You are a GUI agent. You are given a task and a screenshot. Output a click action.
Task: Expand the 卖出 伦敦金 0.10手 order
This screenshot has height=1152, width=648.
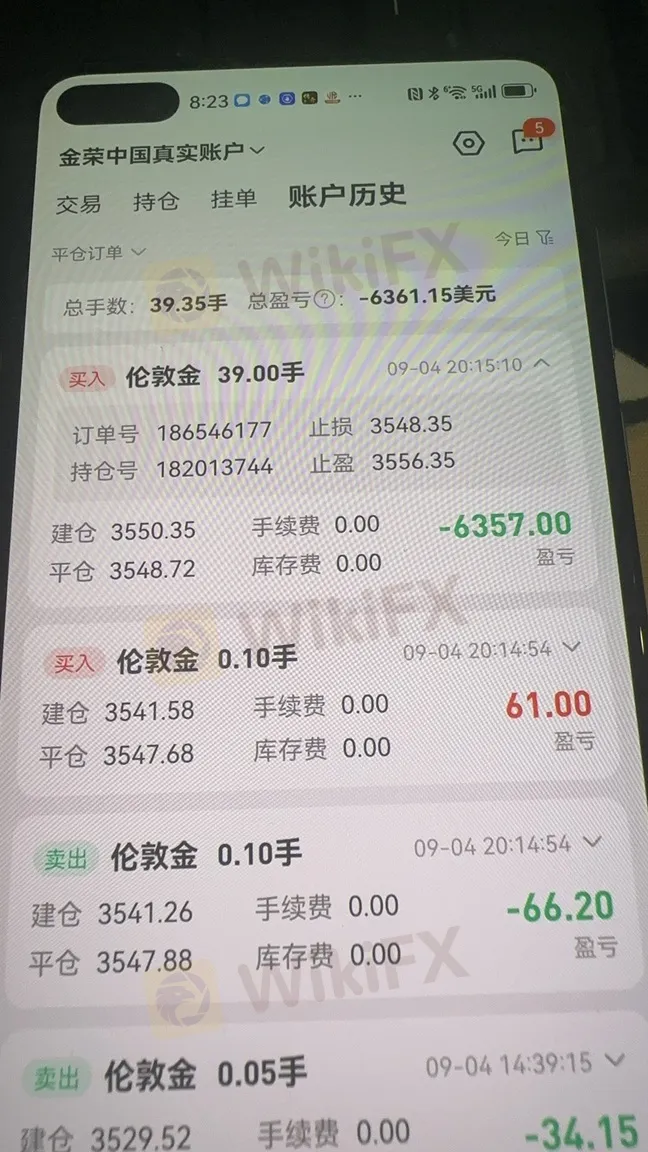pyautogui.click(x=592, y=842)
